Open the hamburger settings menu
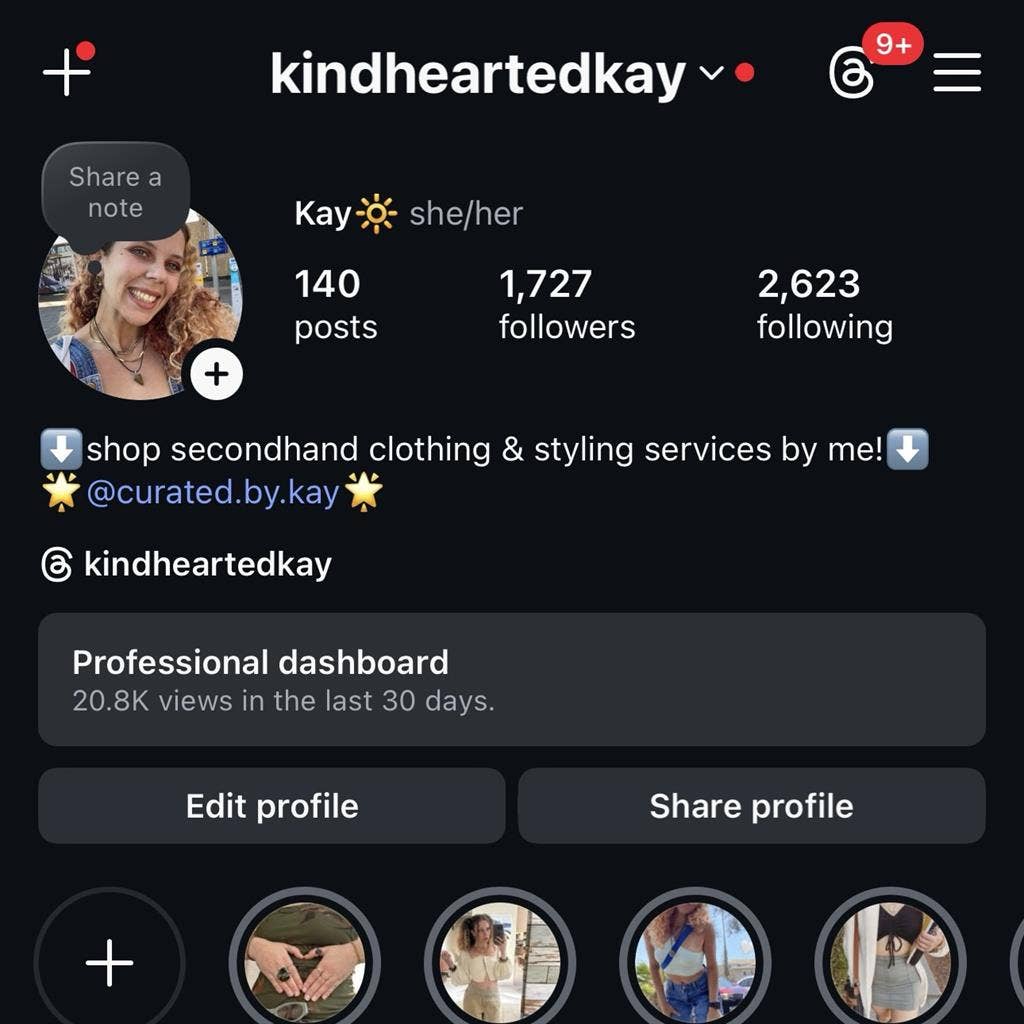Viewport: 1024px width, 1024px height. pyautogui.click(x=957, y=73)
